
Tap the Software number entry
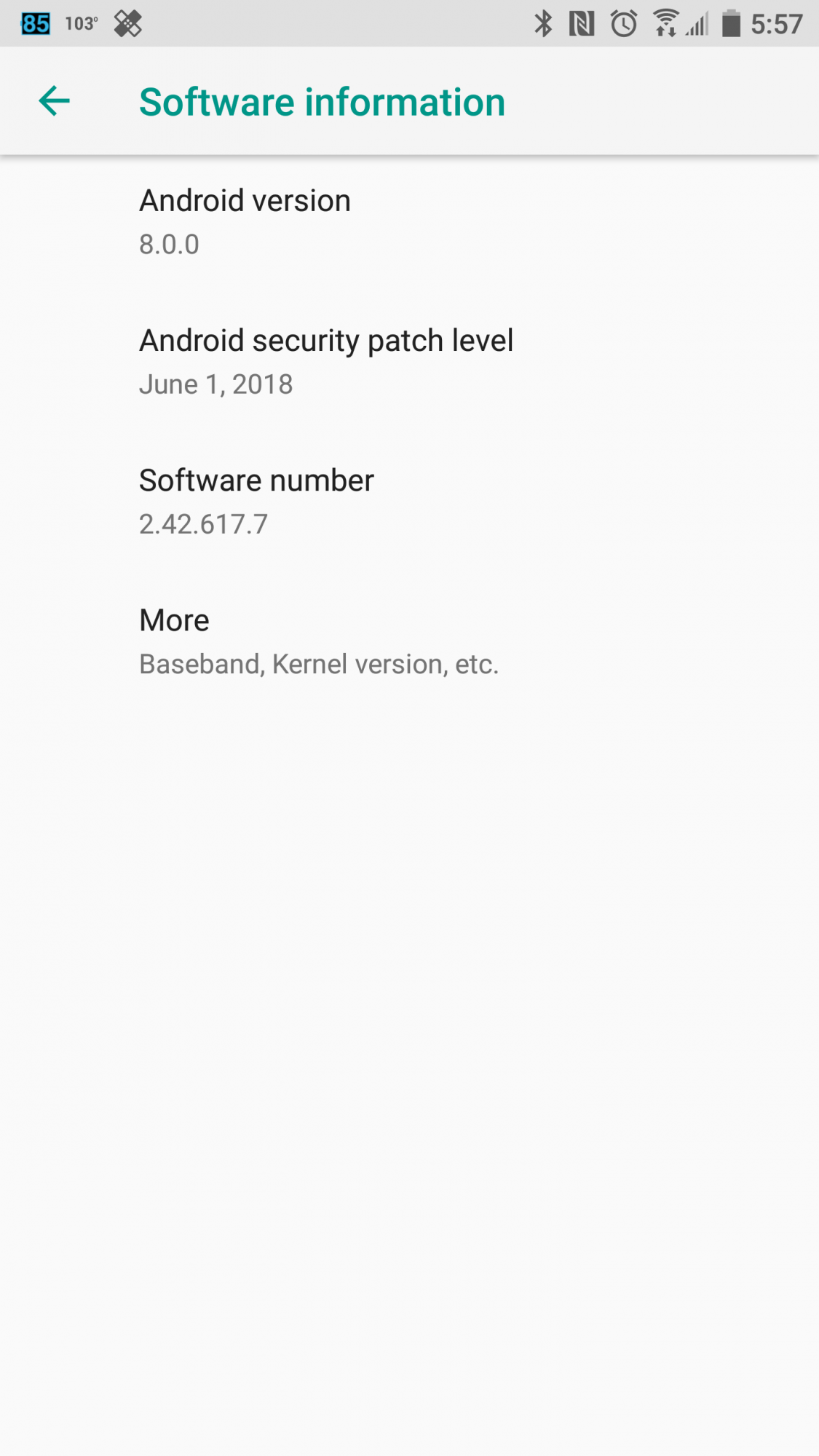(x=409, y=502)
